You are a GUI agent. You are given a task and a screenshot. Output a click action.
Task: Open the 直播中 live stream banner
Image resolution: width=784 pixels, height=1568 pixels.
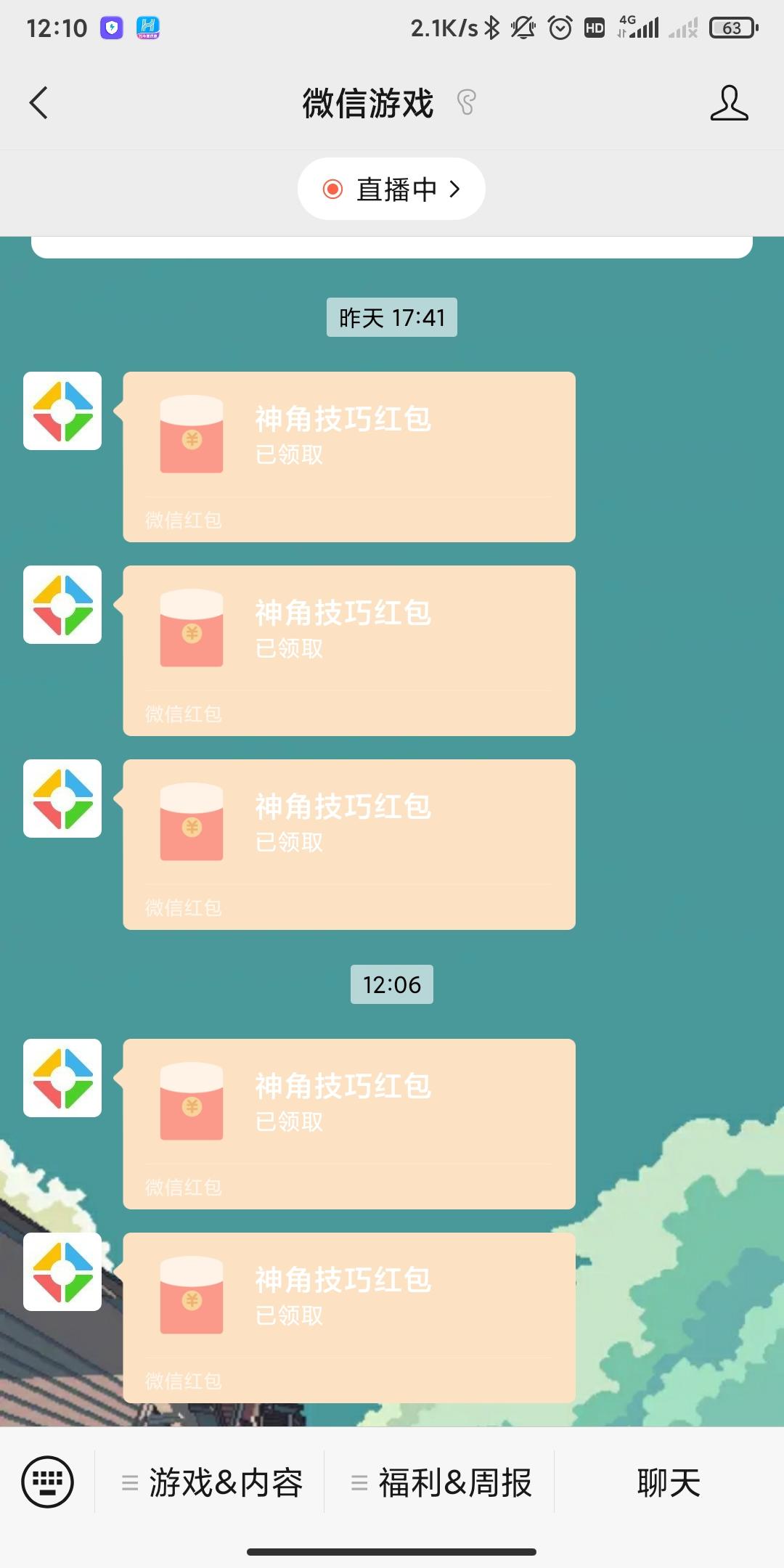coord(392,188)
